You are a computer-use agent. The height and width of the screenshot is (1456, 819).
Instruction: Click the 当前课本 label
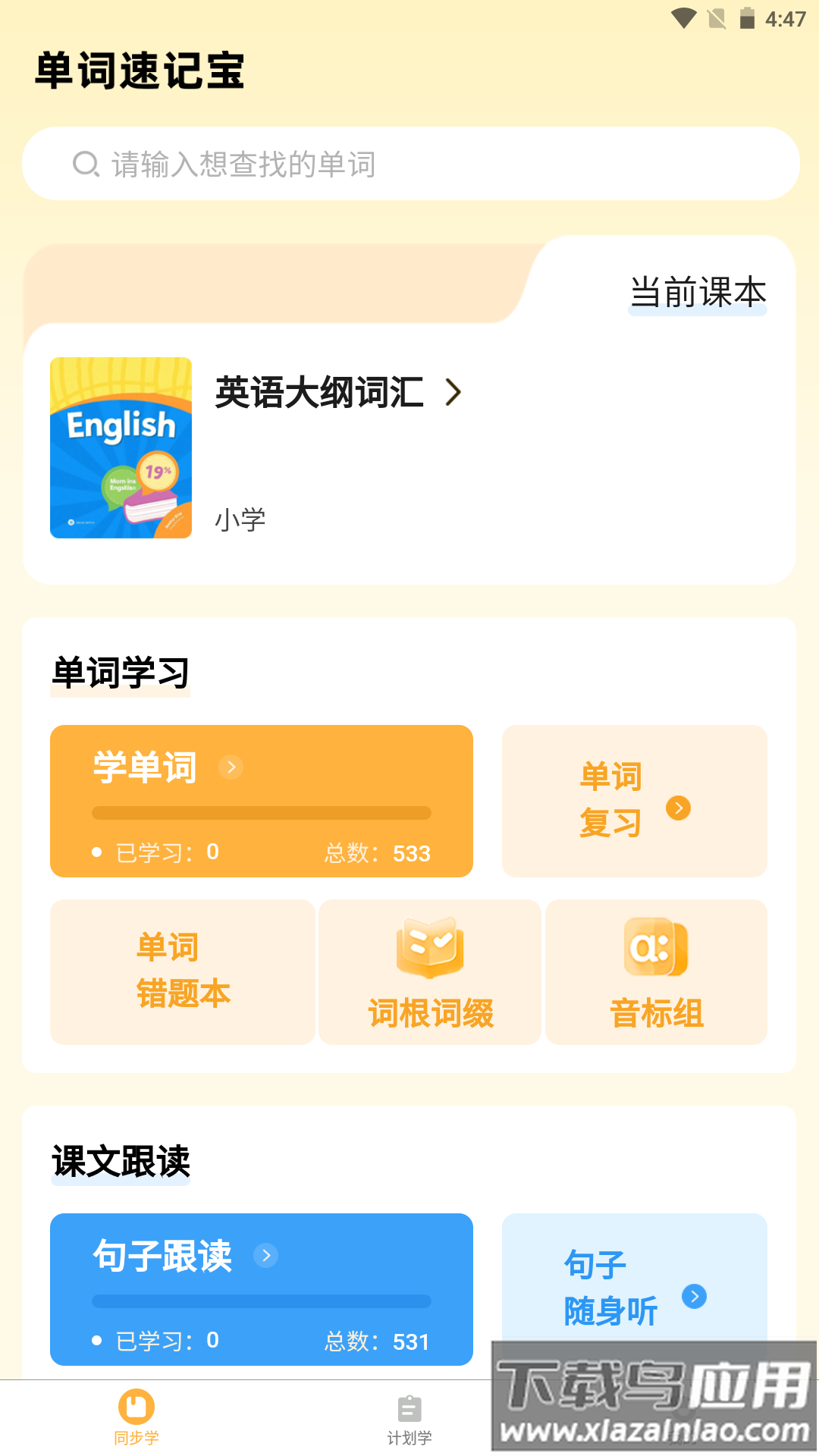[697, 291]
